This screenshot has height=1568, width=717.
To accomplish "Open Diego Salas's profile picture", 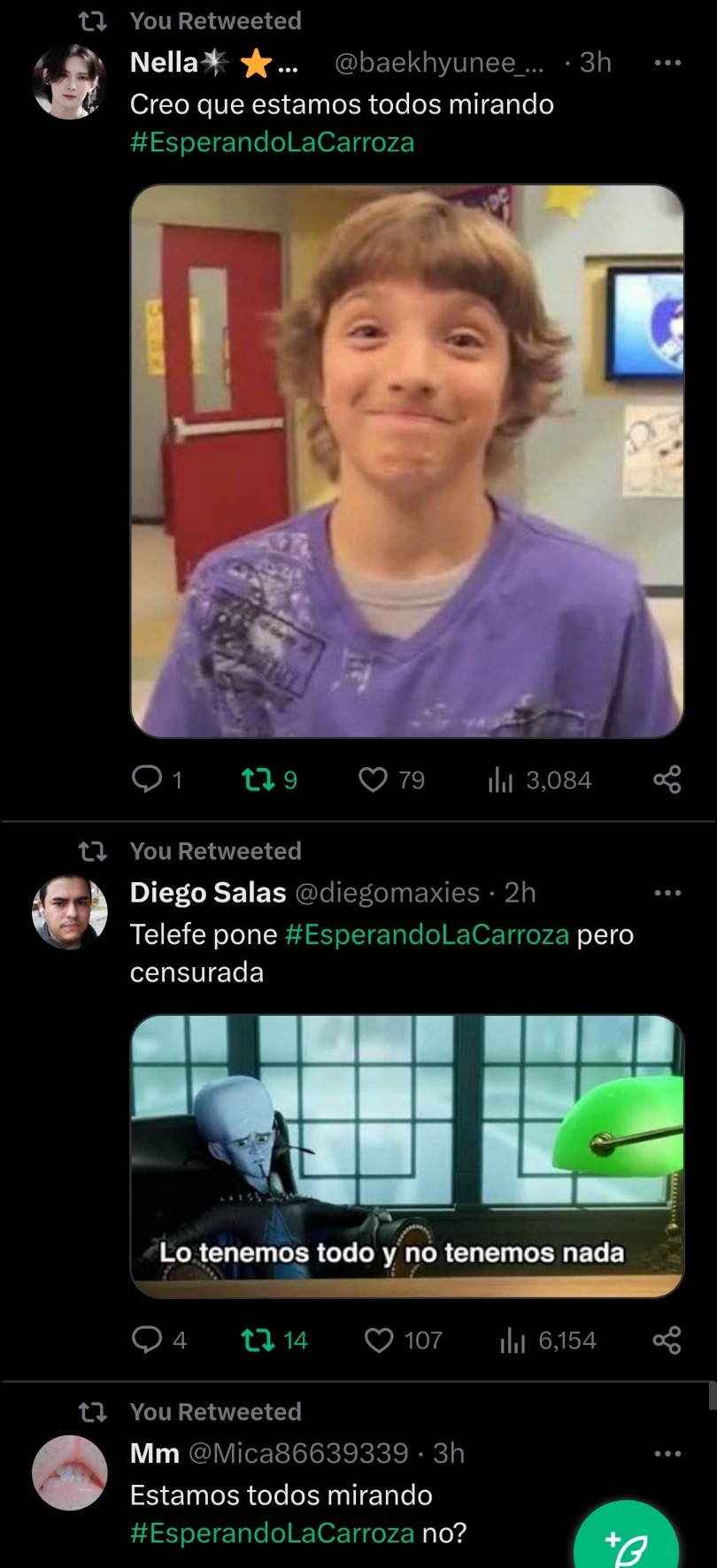I will pyautogui.click(x=69, y=912).
